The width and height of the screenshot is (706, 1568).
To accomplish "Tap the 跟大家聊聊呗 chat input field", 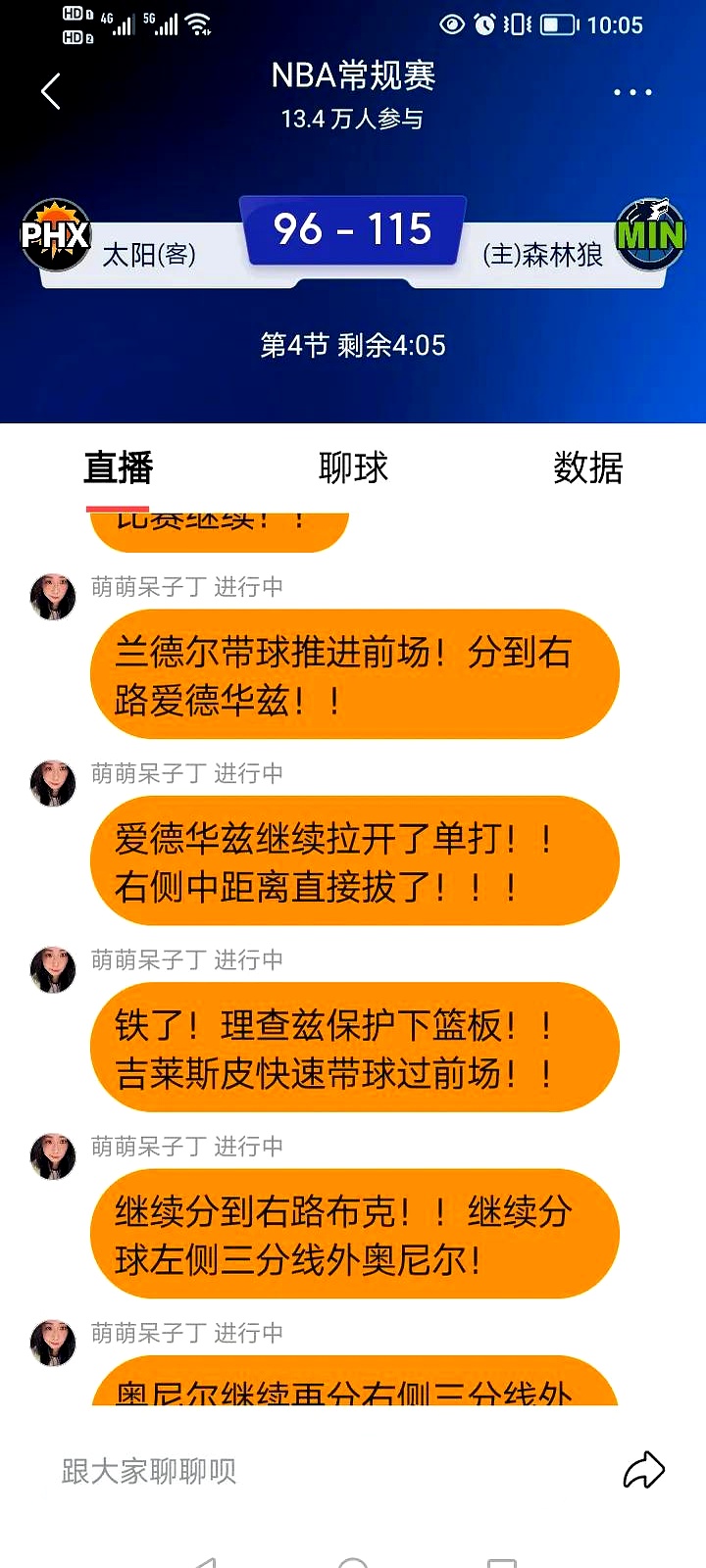I will point(294,1470).
